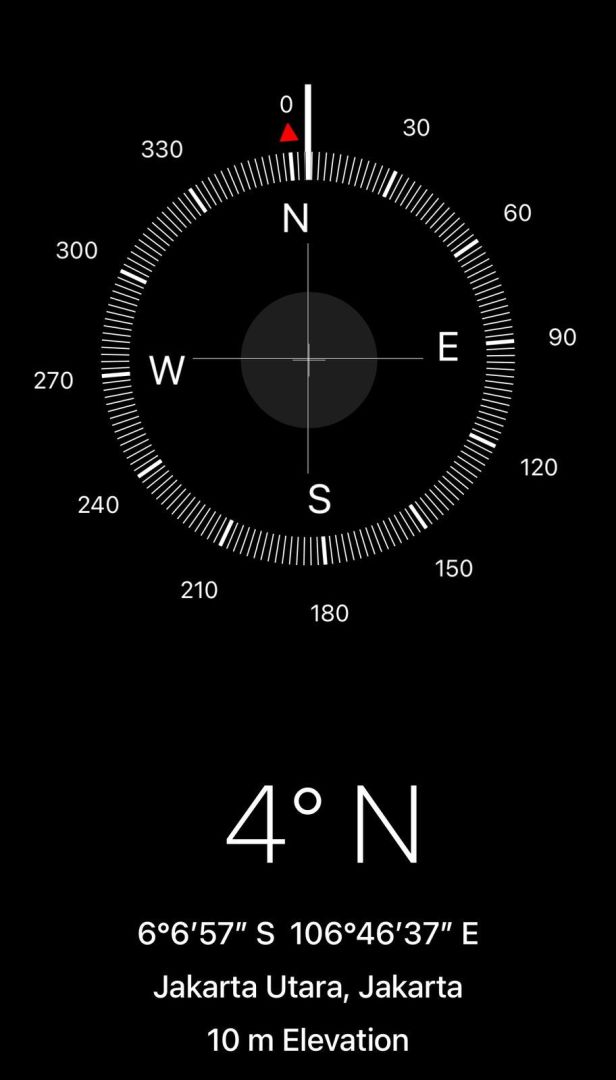Screen dimensions: 616x1080
Task: Open coordinates 6°6′57″ S 106°46′37″ E in Maps
Action: [308, 934]
